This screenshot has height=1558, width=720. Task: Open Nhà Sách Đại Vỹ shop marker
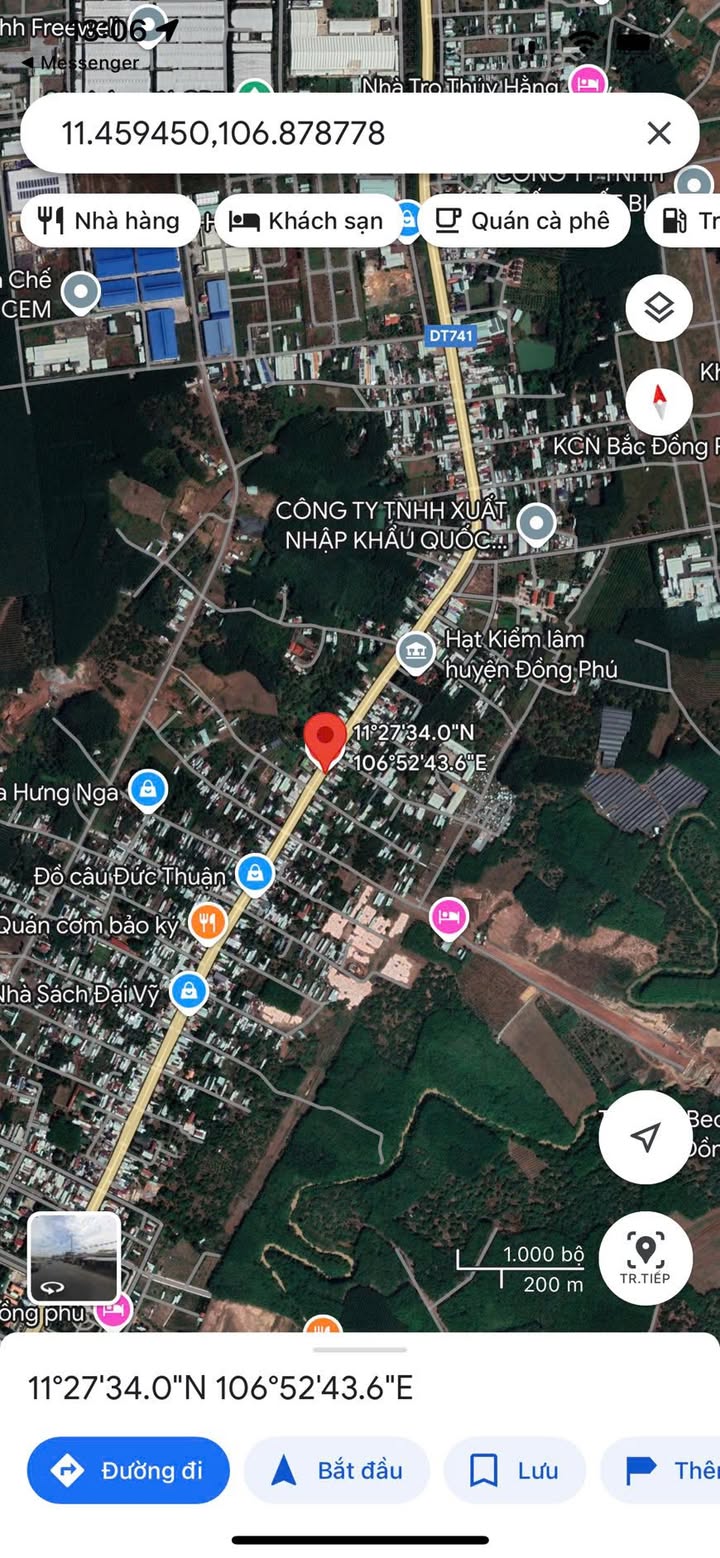[x=188, y=992]
